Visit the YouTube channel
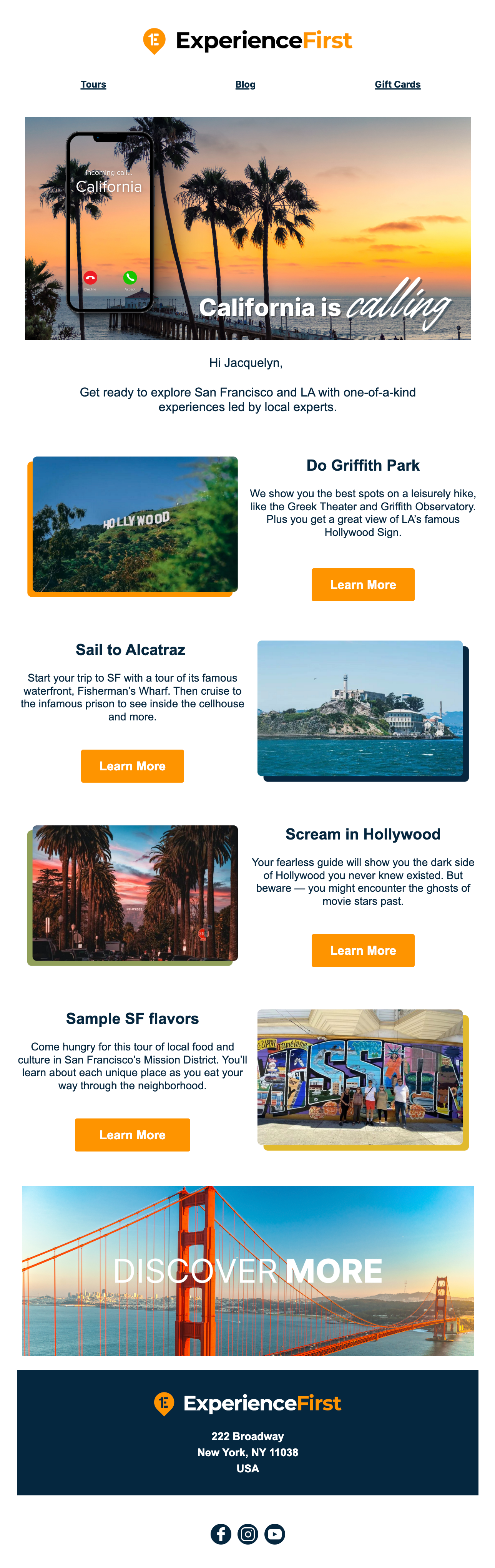This screenshot has height=1568, width=495. [x=274, y=1534]
